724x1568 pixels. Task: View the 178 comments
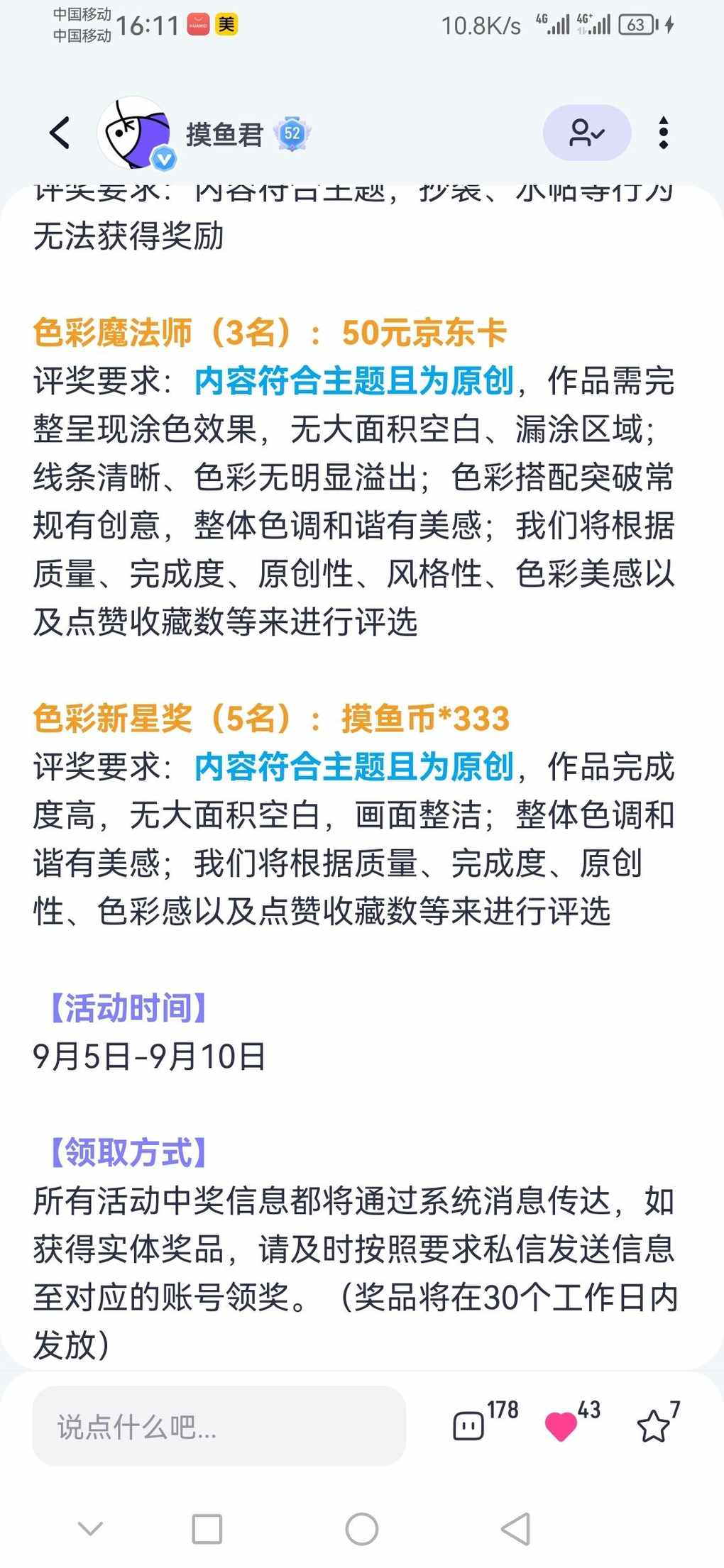470,1425
